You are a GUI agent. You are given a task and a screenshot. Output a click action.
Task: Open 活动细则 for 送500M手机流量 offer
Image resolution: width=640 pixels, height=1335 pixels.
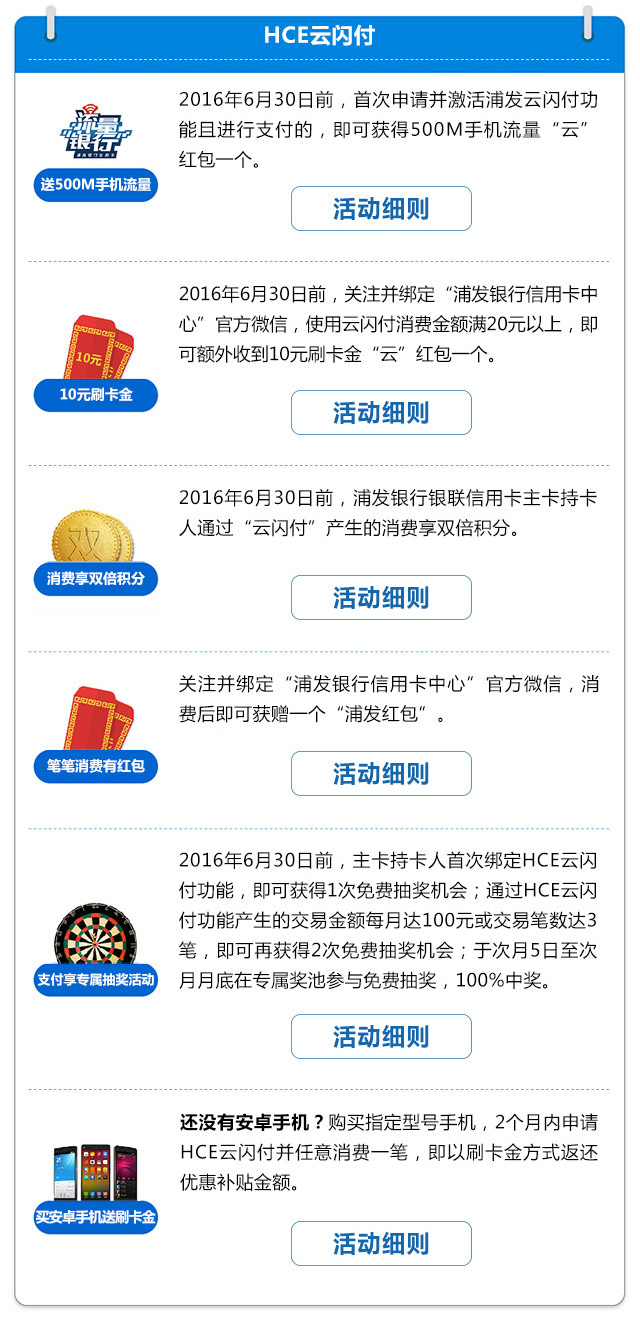click(381, 209)
